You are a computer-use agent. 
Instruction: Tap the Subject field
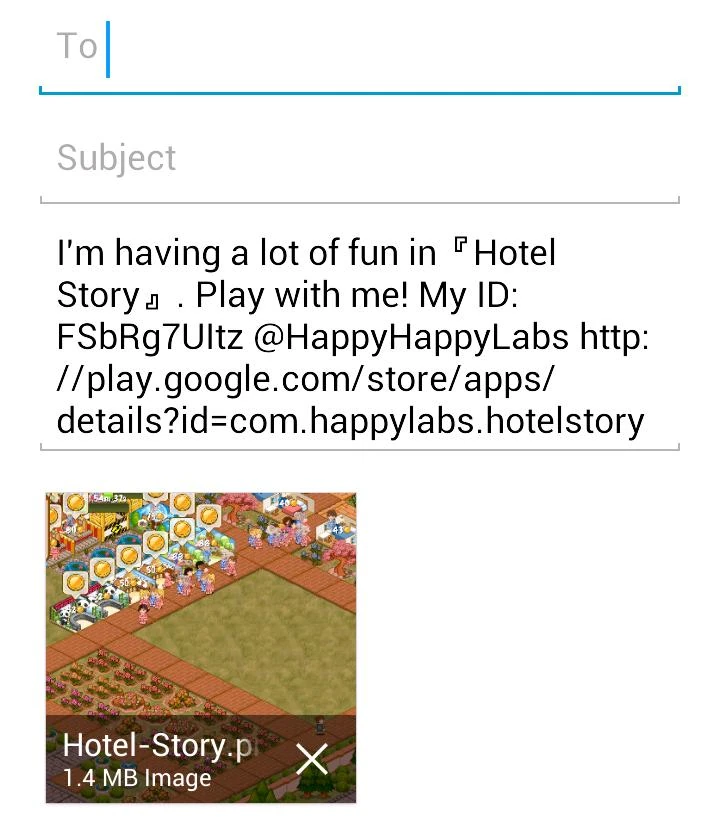[x=360, y=158]
